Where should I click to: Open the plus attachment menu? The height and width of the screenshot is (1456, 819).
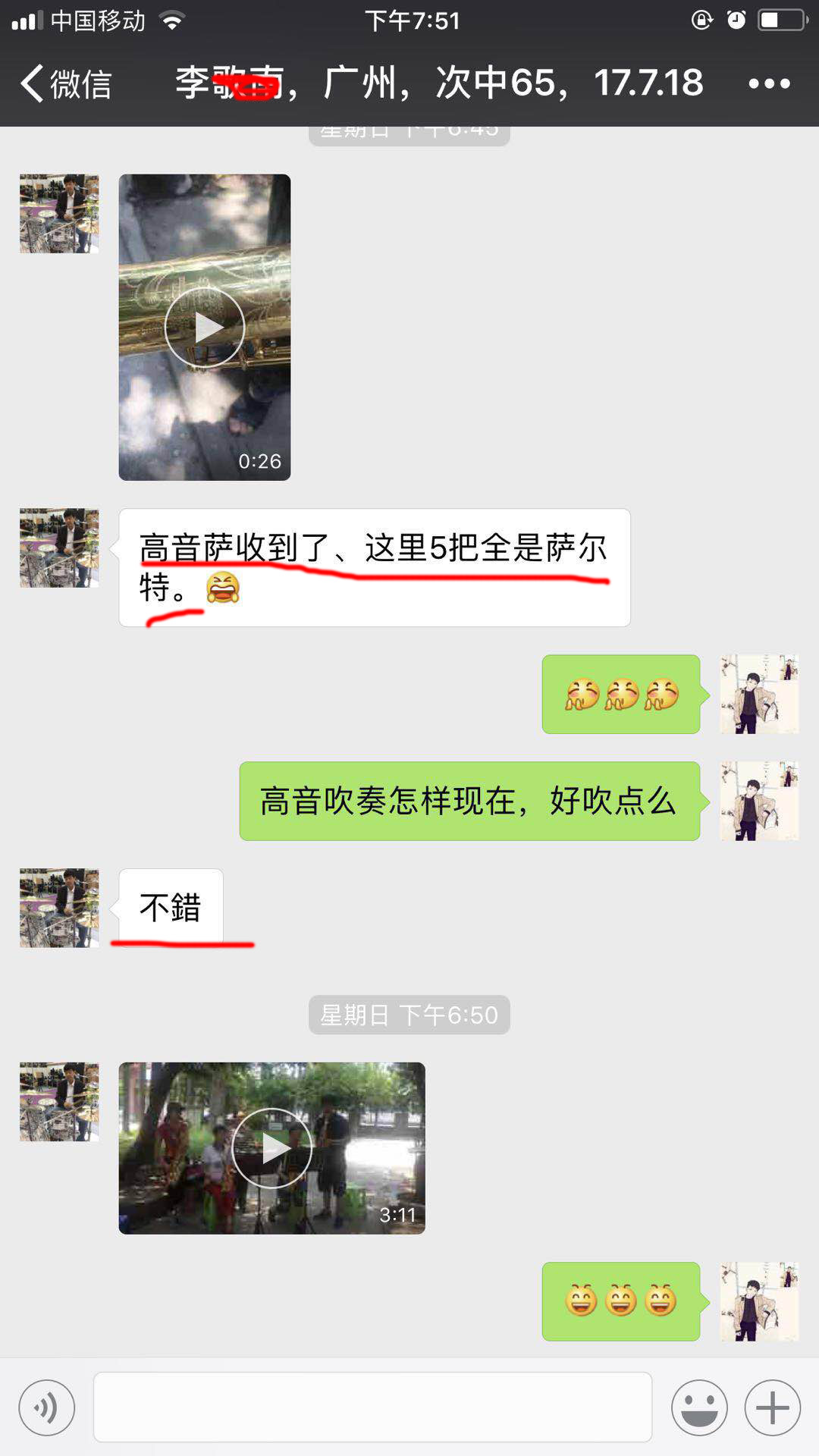click(x=772, y=1407)
